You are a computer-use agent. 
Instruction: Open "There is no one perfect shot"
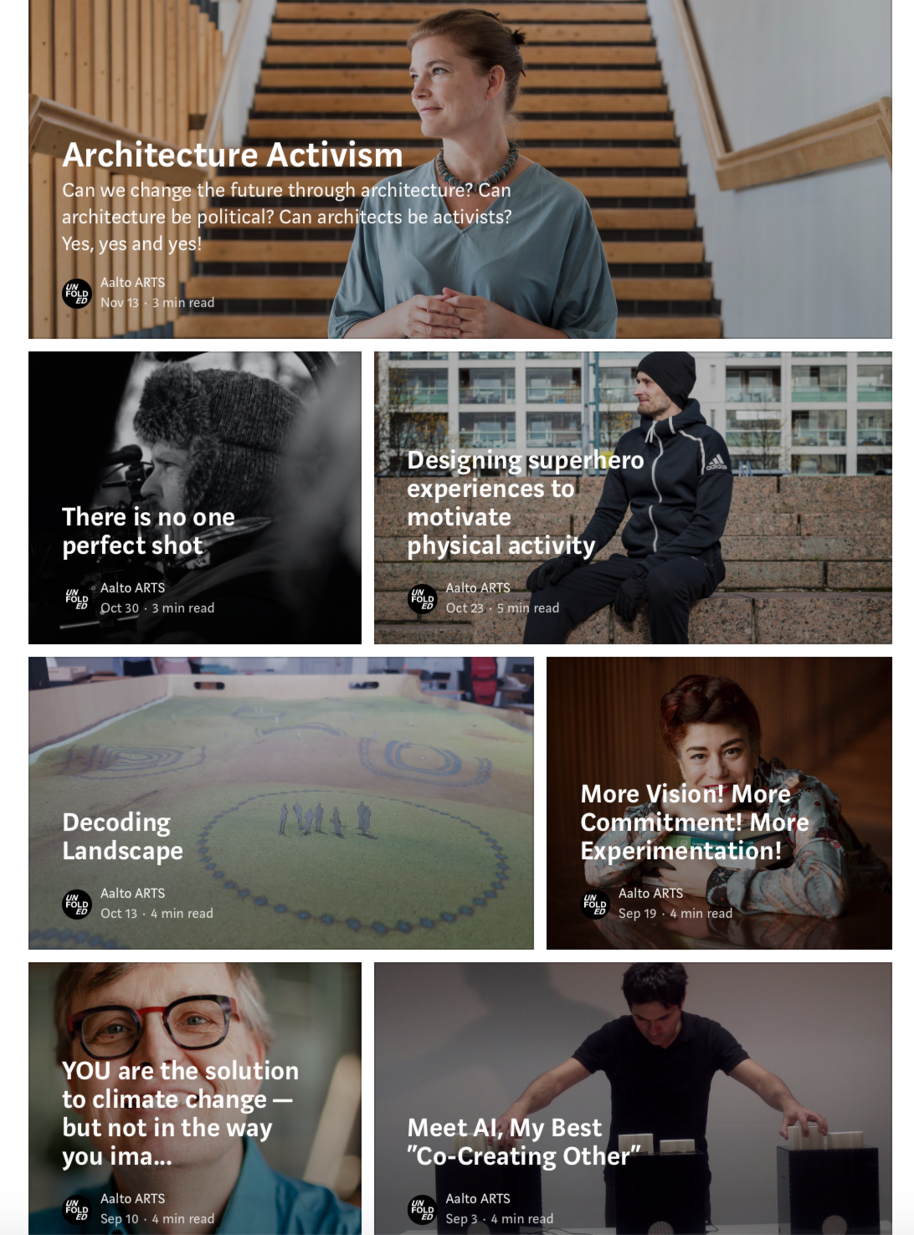click(148, 531)
